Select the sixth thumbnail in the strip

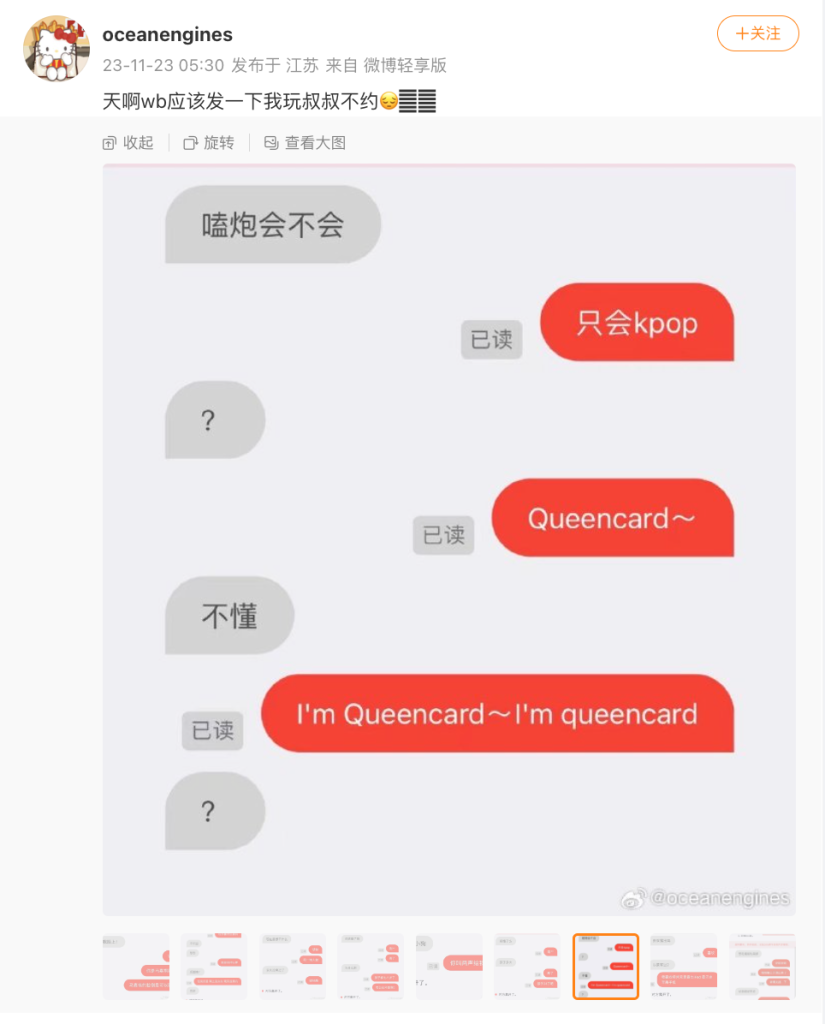[527, 967]
